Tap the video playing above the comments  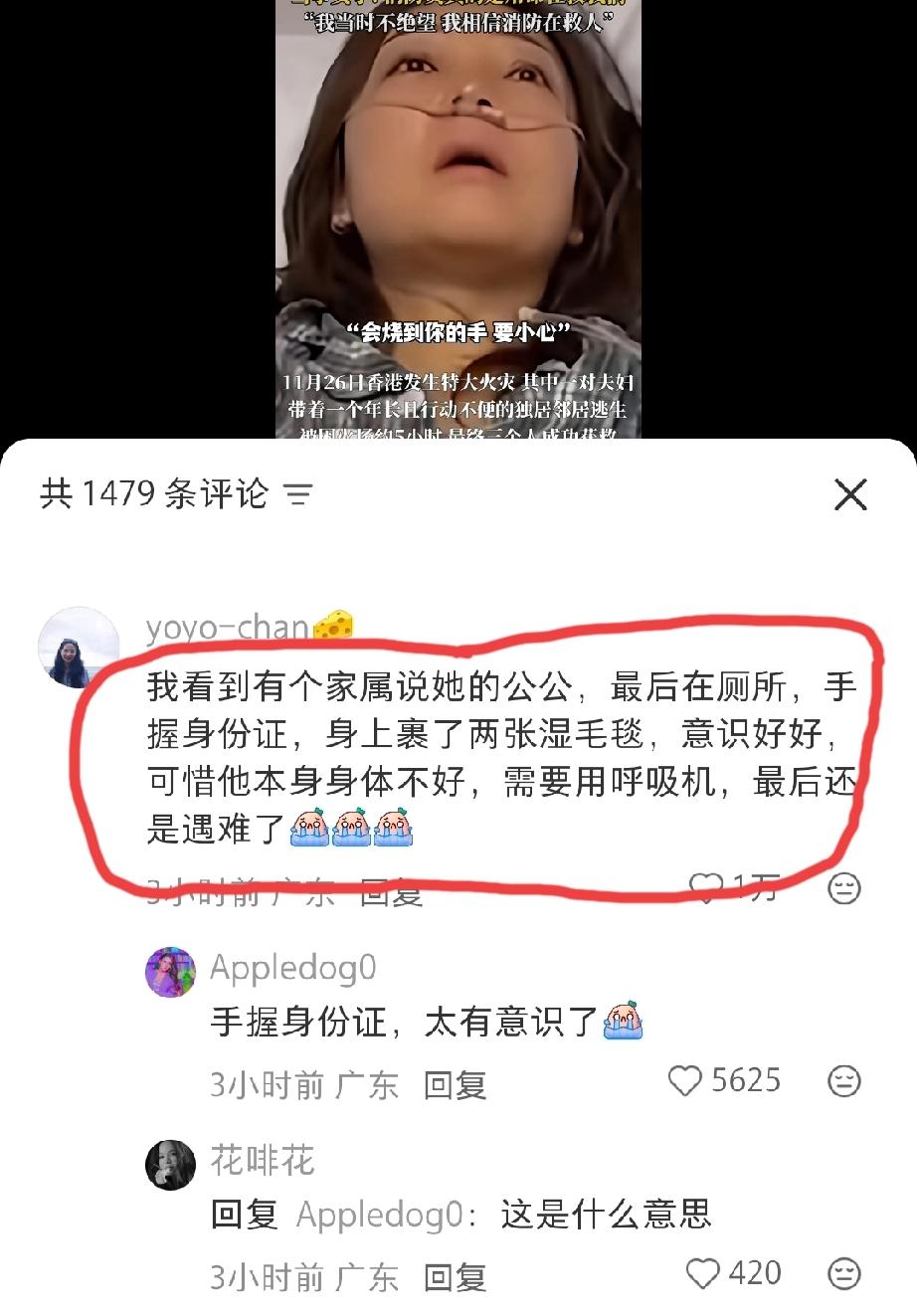click(458, 219)
